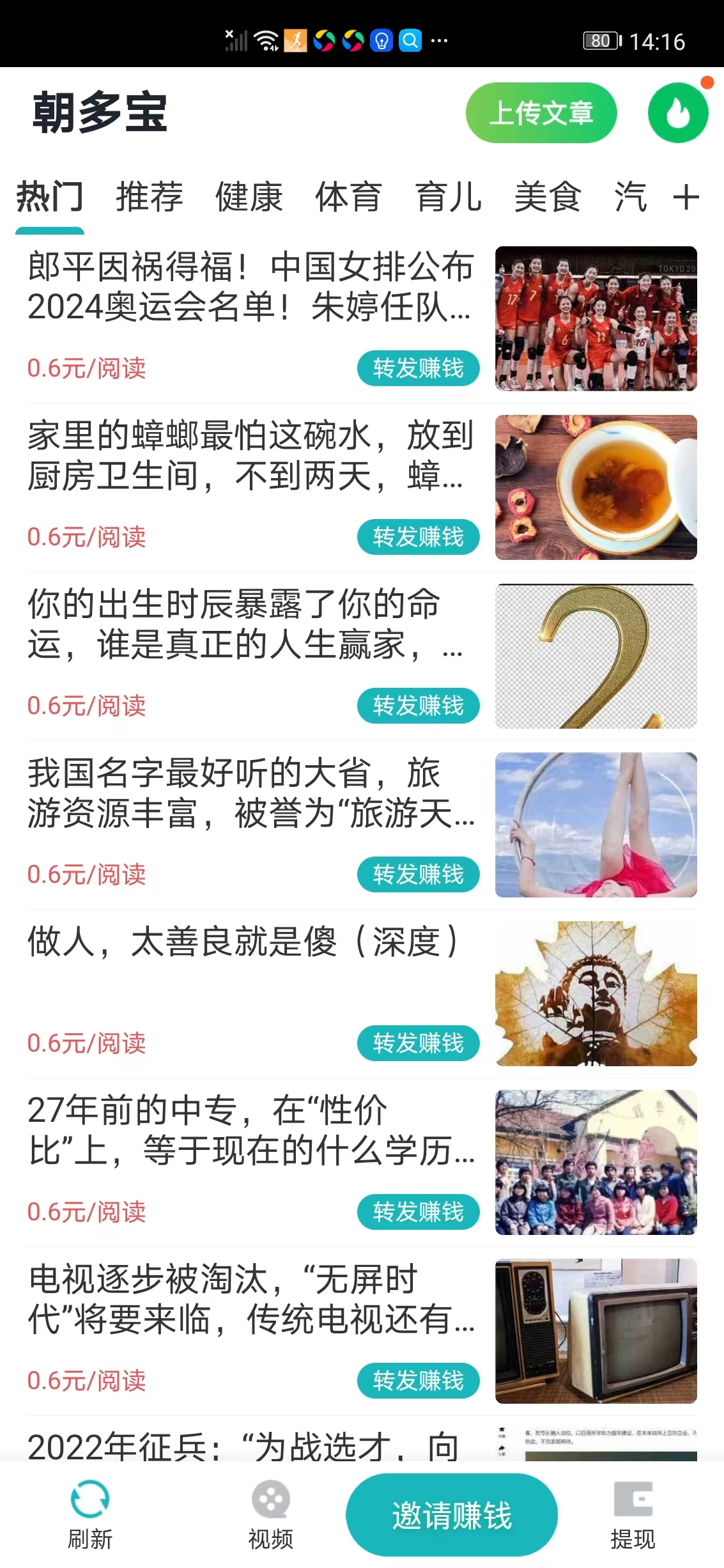Switch to the 推荐 tab

click(150, 196)
